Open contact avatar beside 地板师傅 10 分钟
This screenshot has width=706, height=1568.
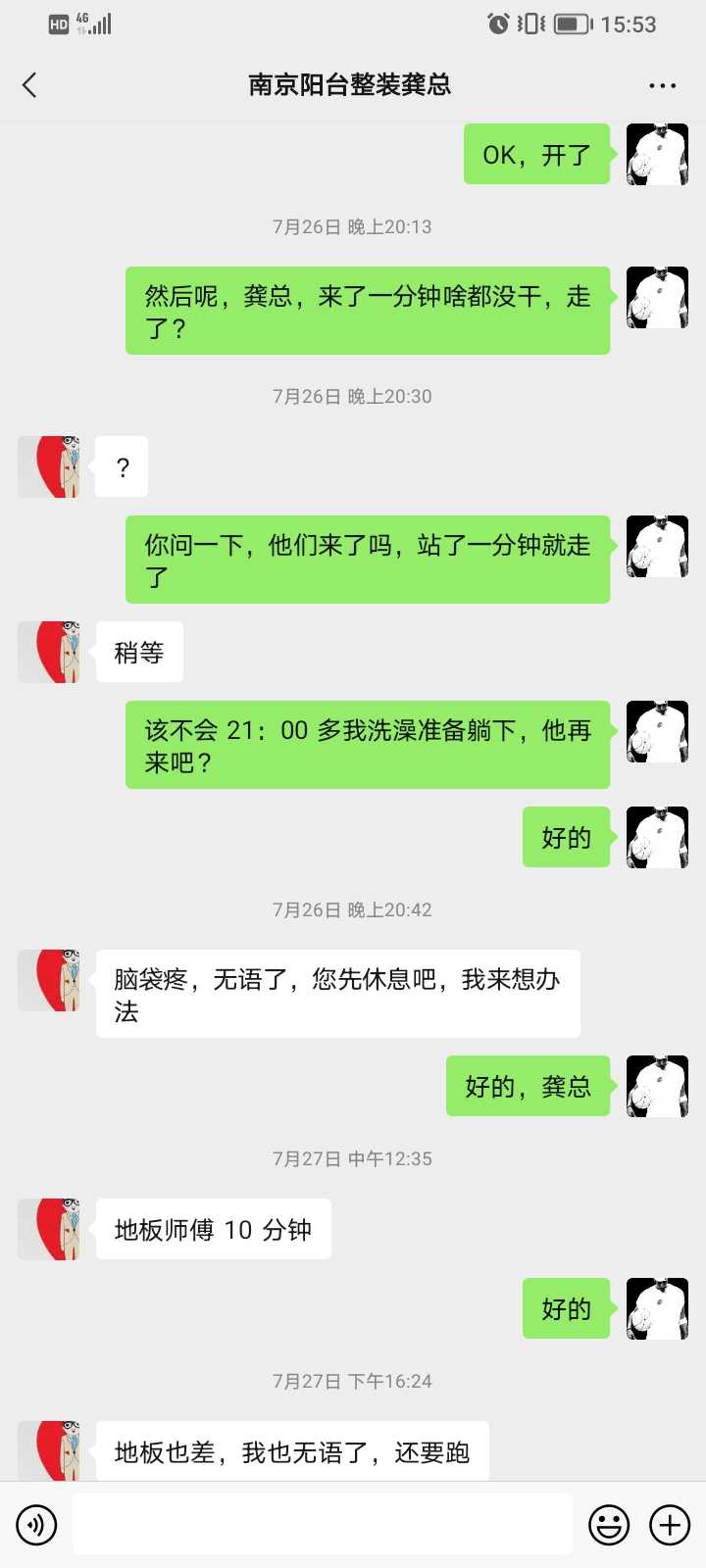click(49, 1229)
